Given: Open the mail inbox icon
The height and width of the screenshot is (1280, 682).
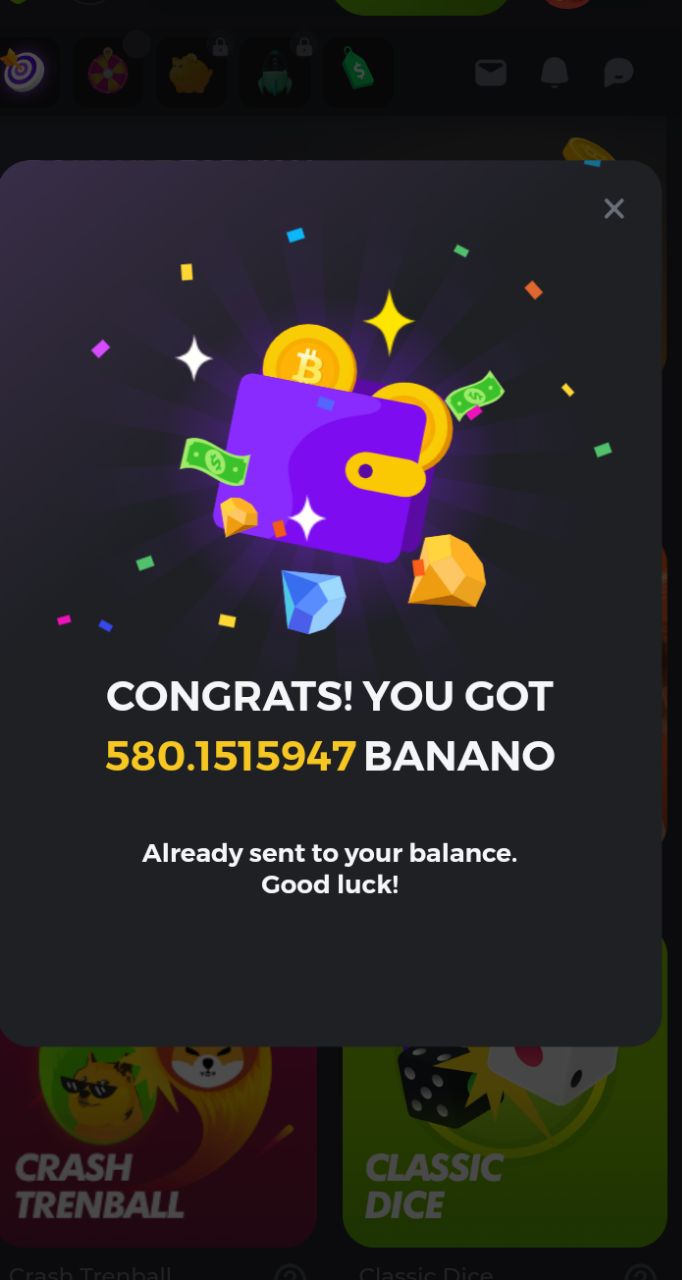Looking at the screenshot, I should point(490,72).
